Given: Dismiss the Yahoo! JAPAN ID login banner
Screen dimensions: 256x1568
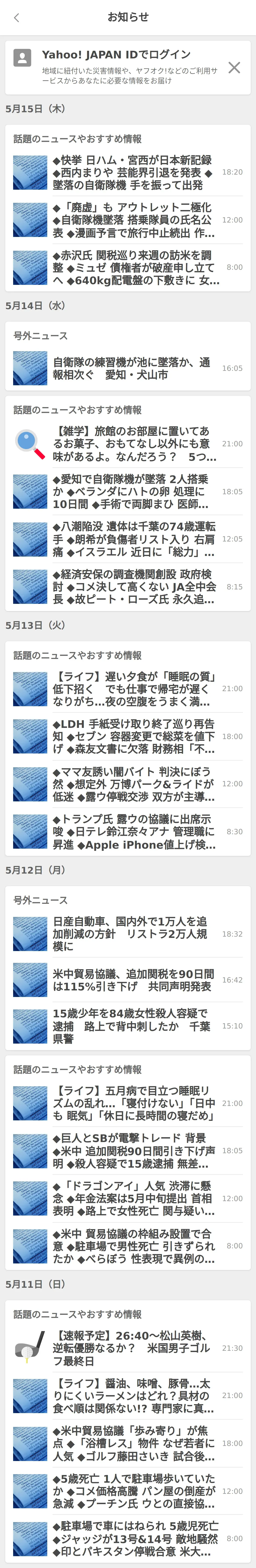Looking at the screenshot, I should [234, 68].
